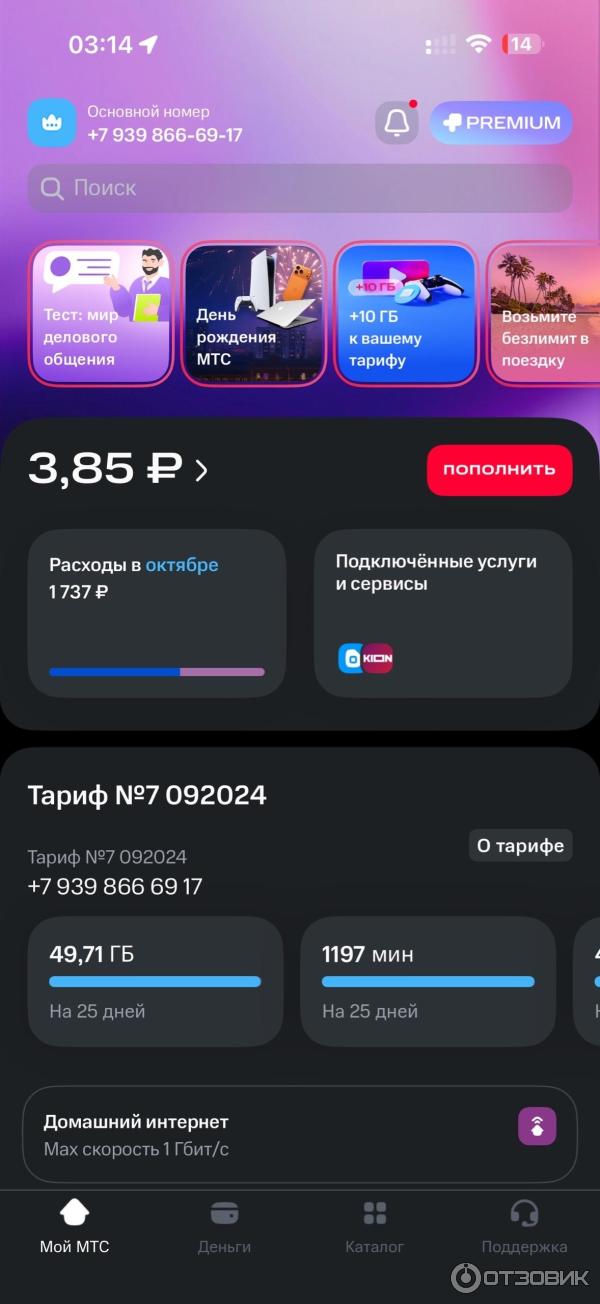Open the Расходы в октябре card

point(156,613)
